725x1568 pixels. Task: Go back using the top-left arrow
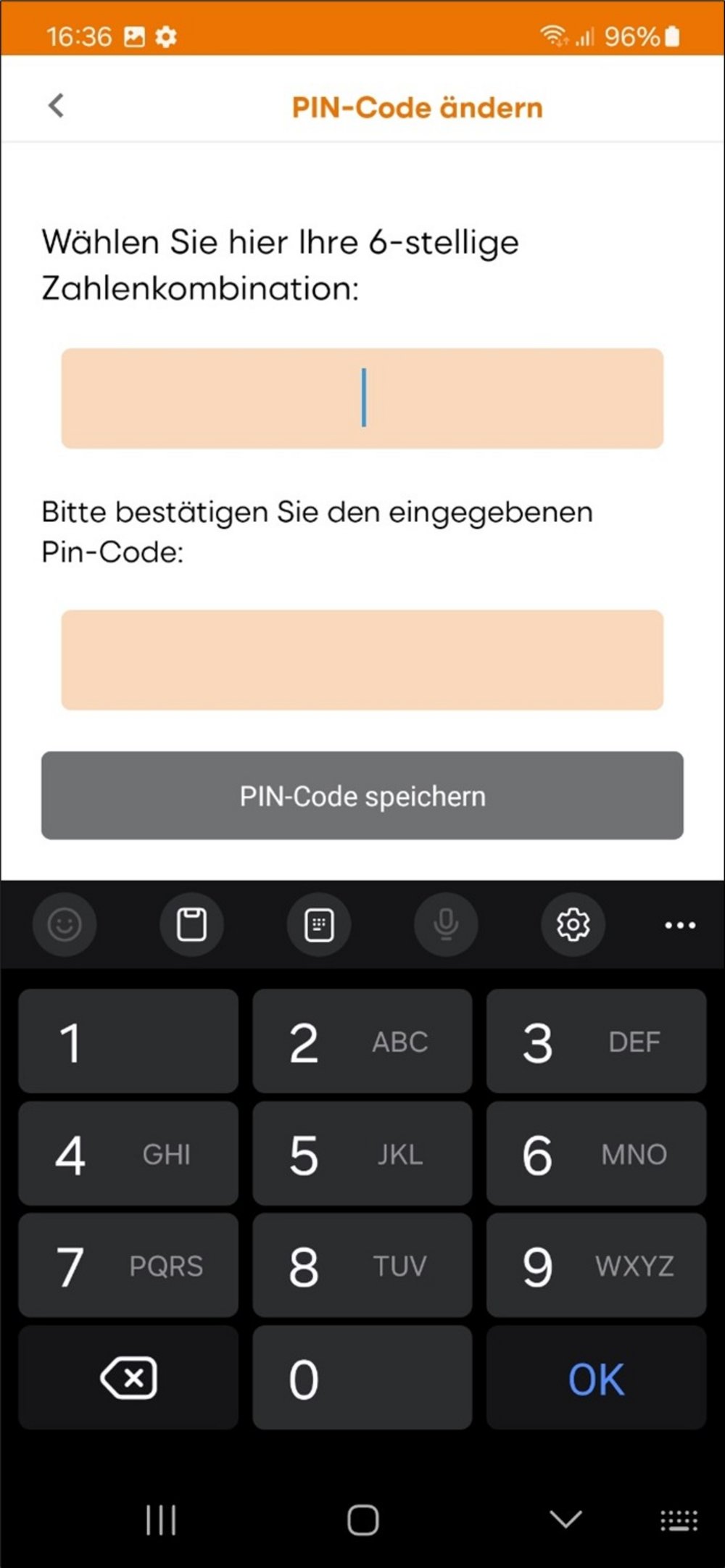(x=56, y=106)
